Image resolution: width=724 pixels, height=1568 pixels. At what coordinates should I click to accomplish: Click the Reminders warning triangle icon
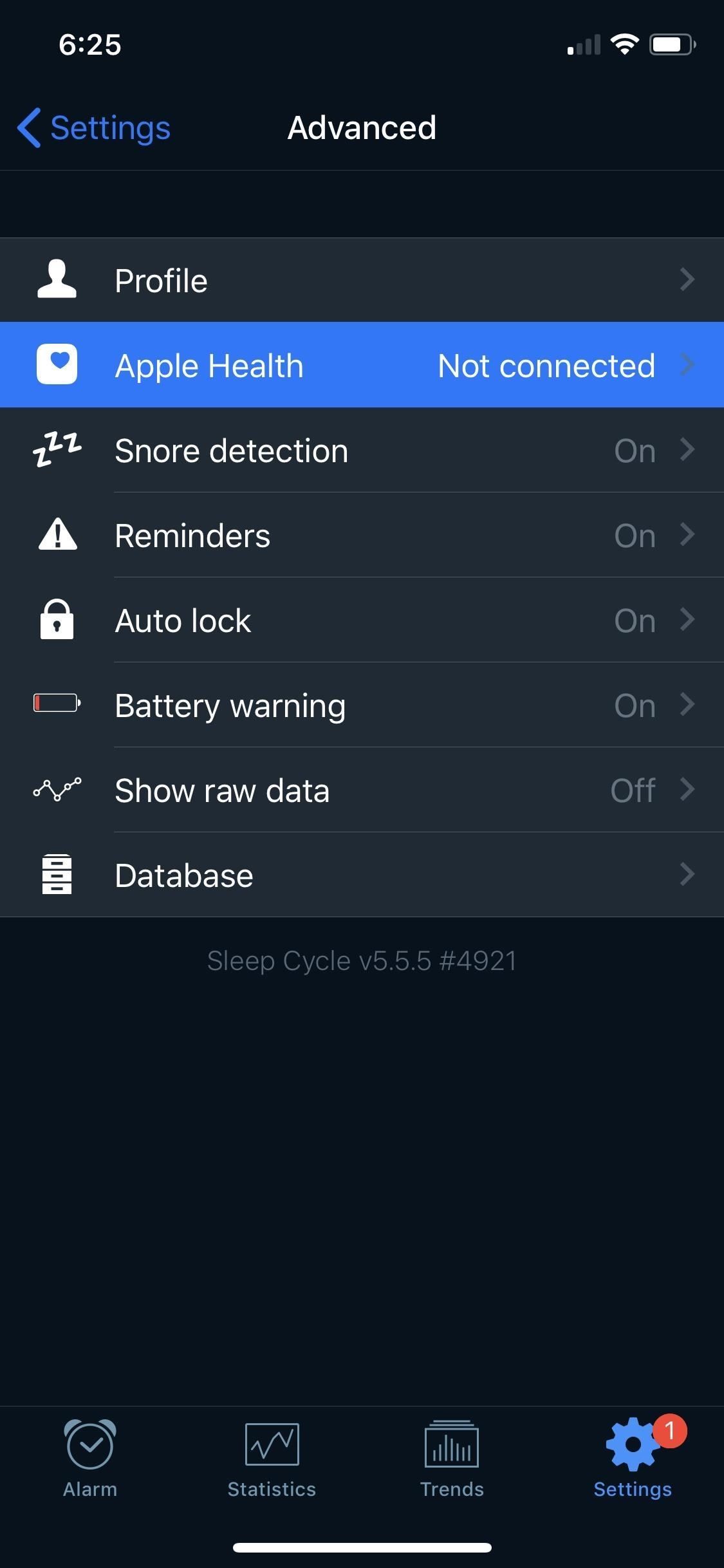57,534
